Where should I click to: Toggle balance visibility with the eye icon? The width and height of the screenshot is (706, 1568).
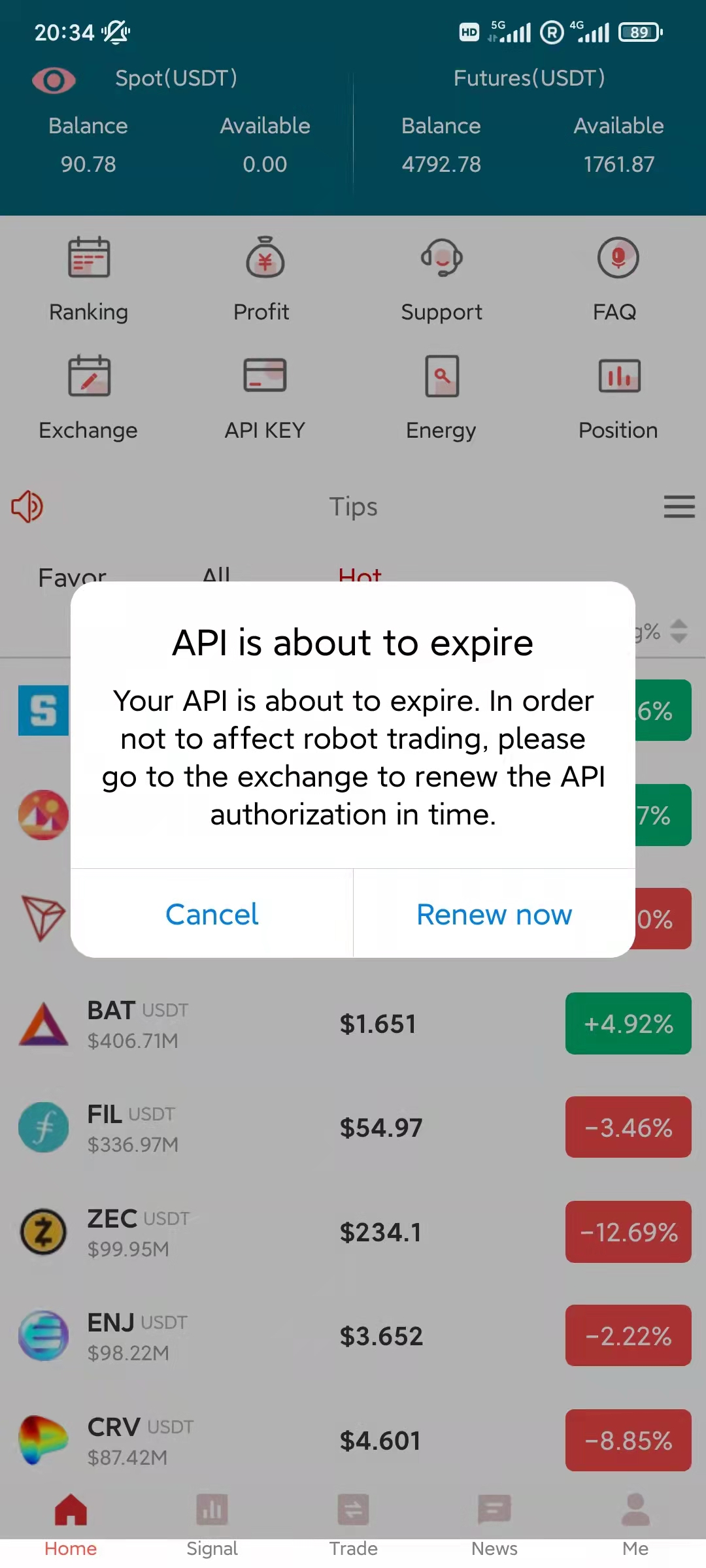pos(54,80)
